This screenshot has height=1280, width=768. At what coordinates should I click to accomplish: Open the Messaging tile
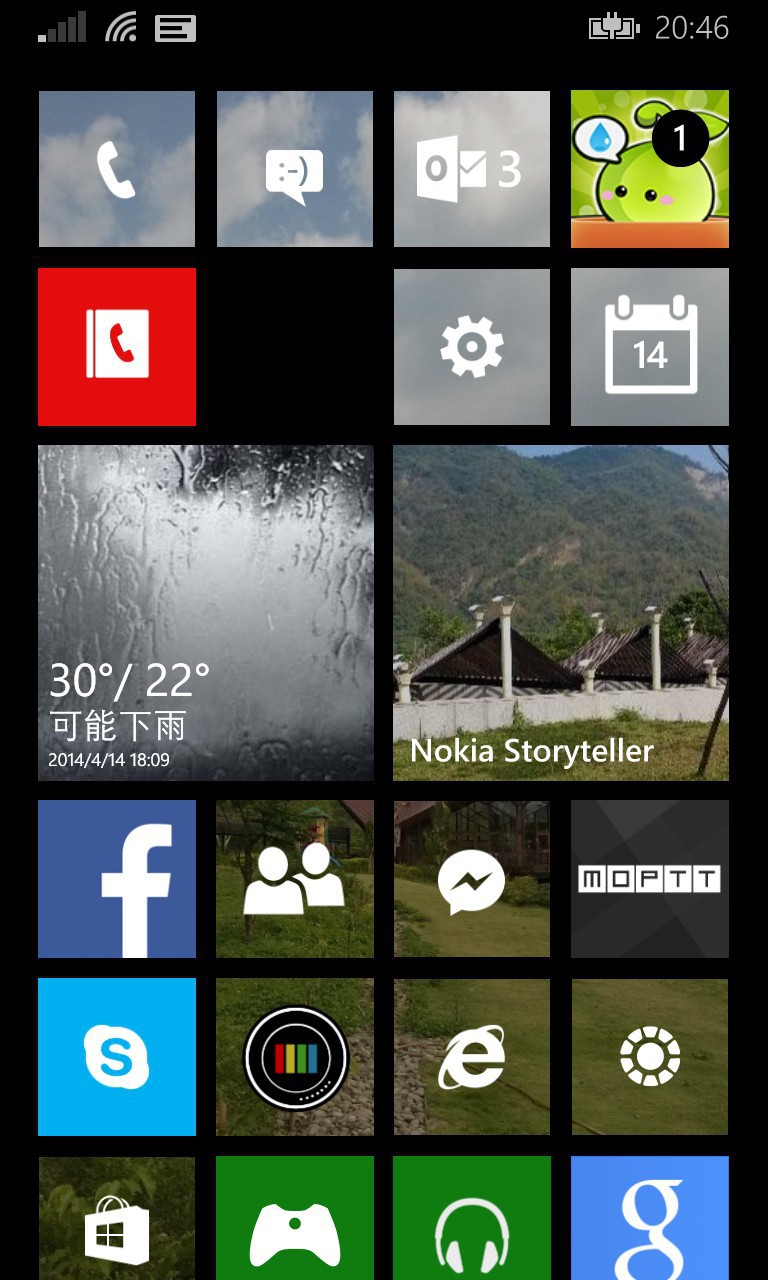[295, 168]
